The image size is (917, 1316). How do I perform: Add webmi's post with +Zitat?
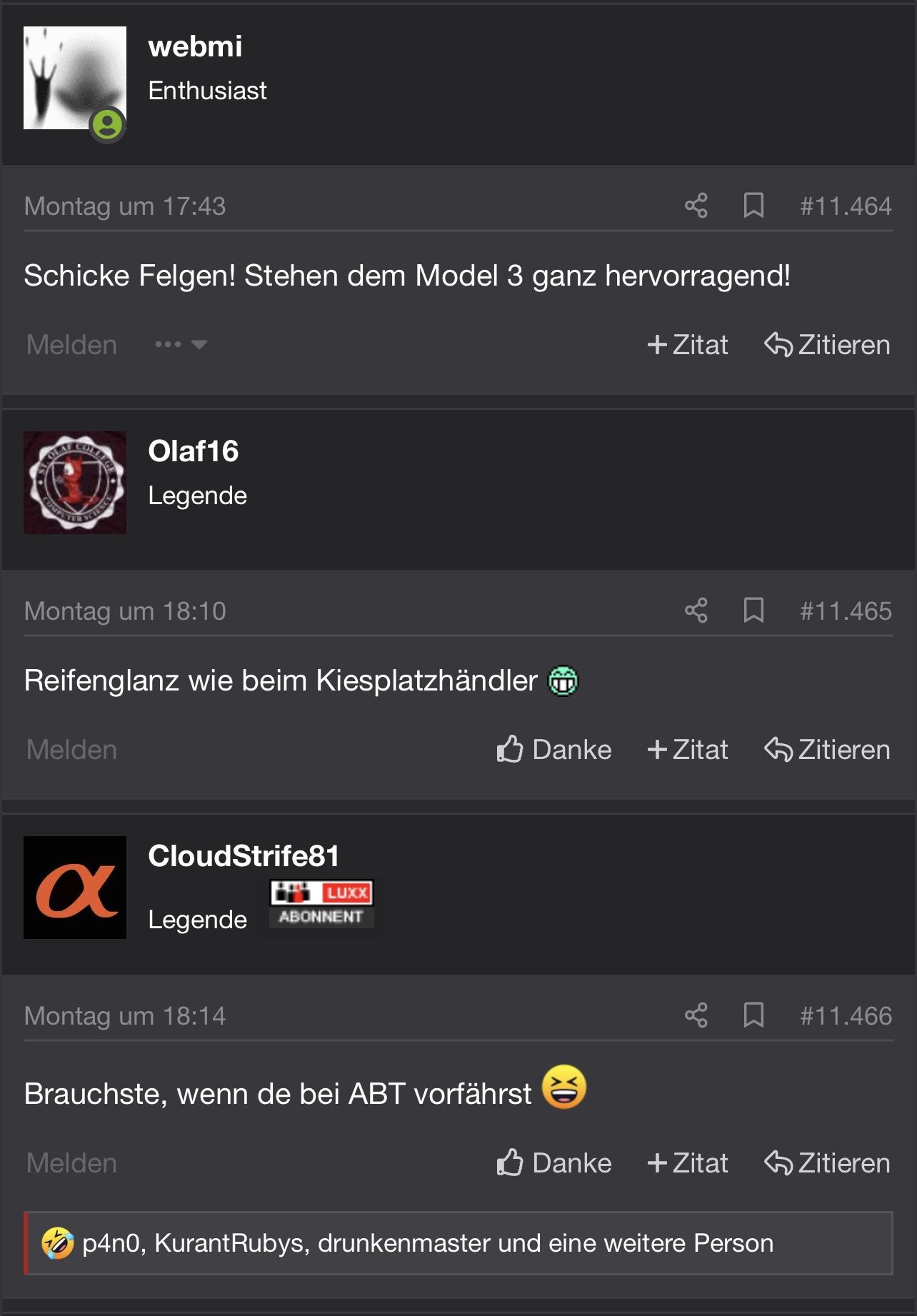point(687,345)
